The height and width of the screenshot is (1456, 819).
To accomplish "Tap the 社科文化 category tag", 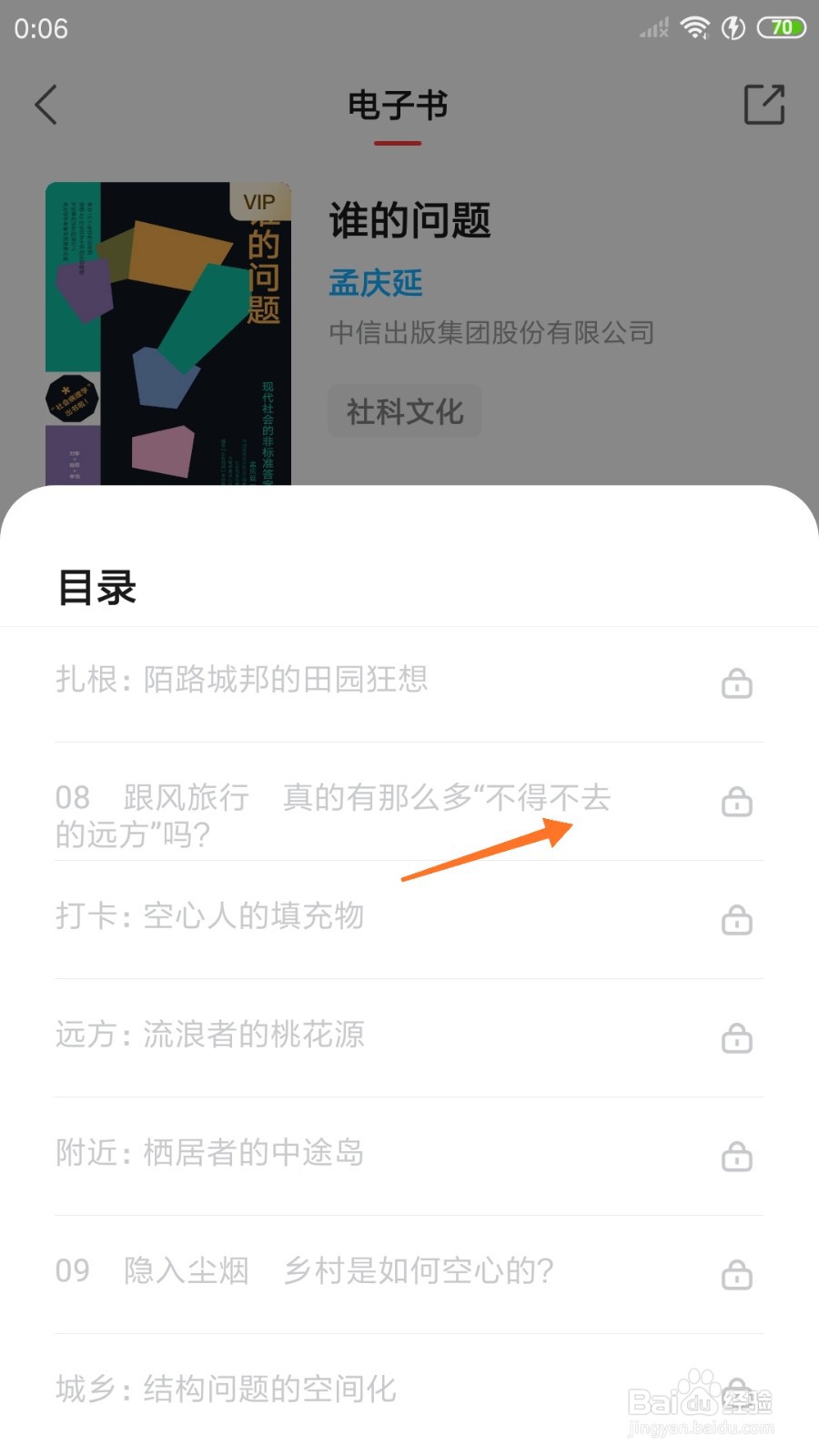I will [x=404, y=411].
